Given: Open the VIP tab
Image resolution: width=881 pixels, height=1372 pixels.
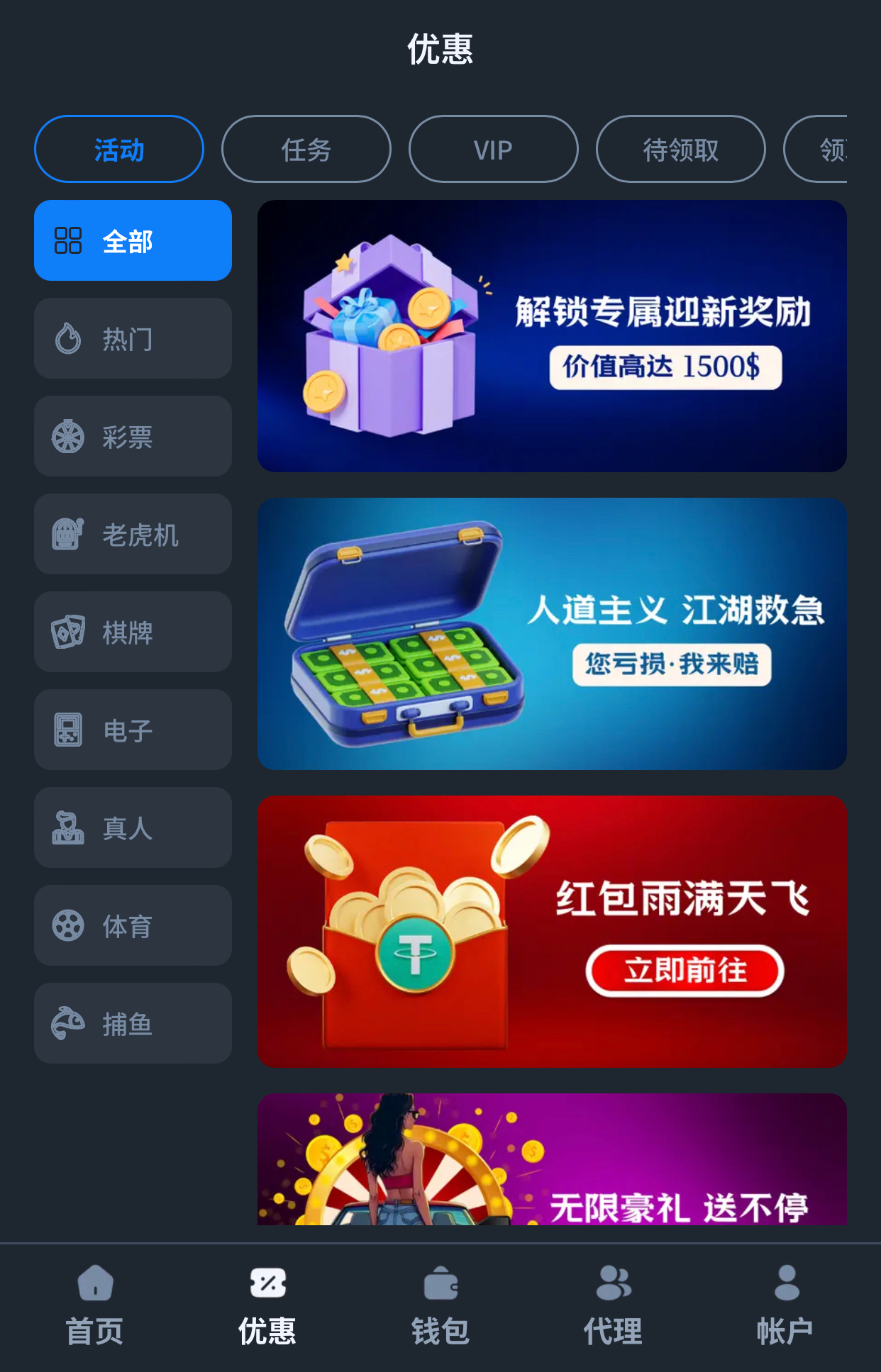Looking at the screenshot, I should pos(493,149).
